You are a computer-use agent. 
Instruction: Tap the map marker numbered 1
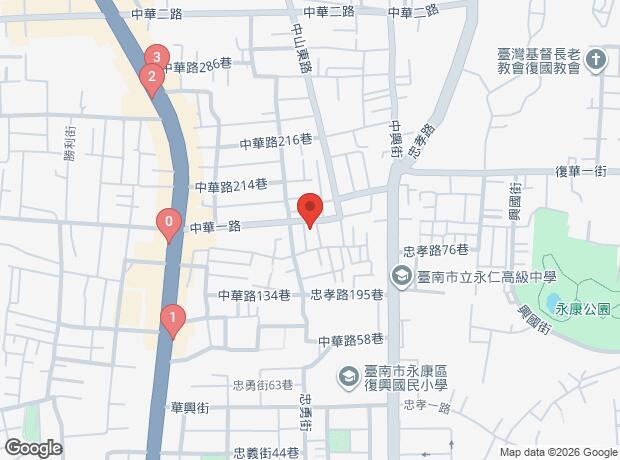coord(172,321)
